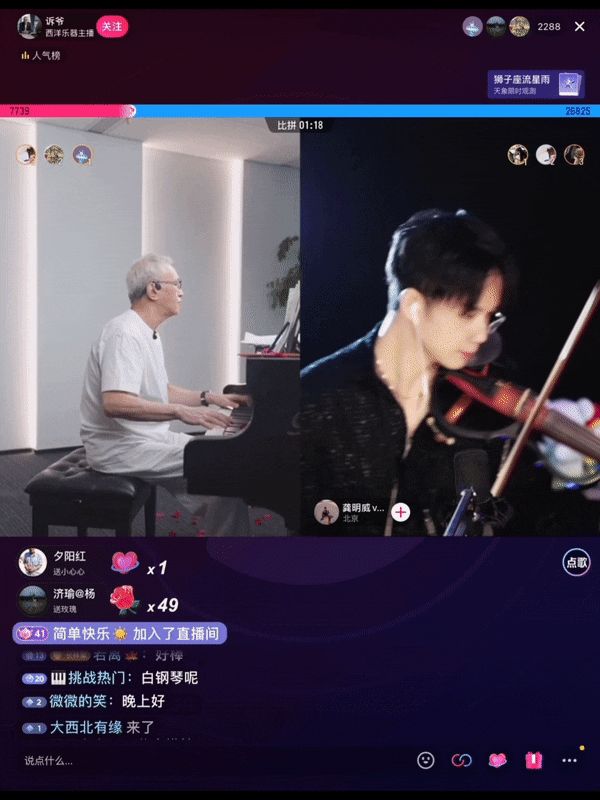Open the co-stream link icon
600x800 pixels.
461,760
